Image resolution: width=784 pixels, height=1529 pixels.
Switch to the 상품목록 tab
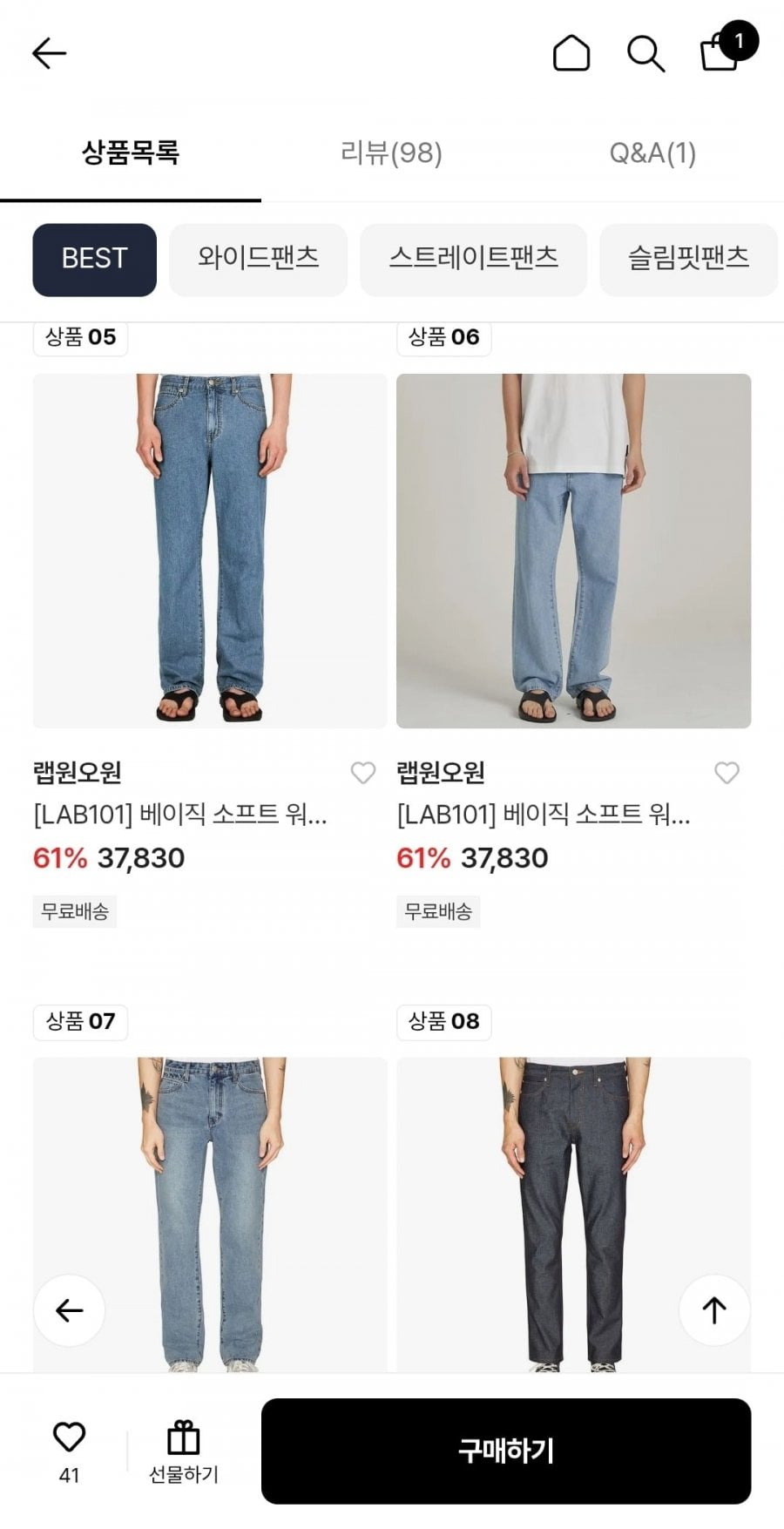(131, 153)
